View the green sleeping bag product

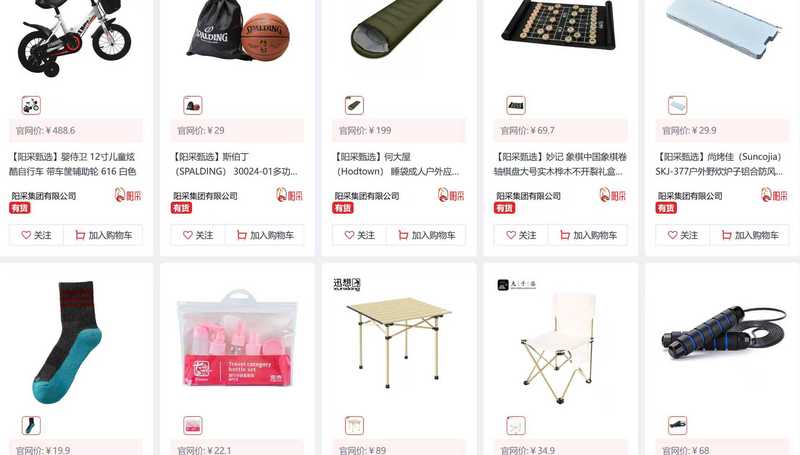(x=397, y=35)
